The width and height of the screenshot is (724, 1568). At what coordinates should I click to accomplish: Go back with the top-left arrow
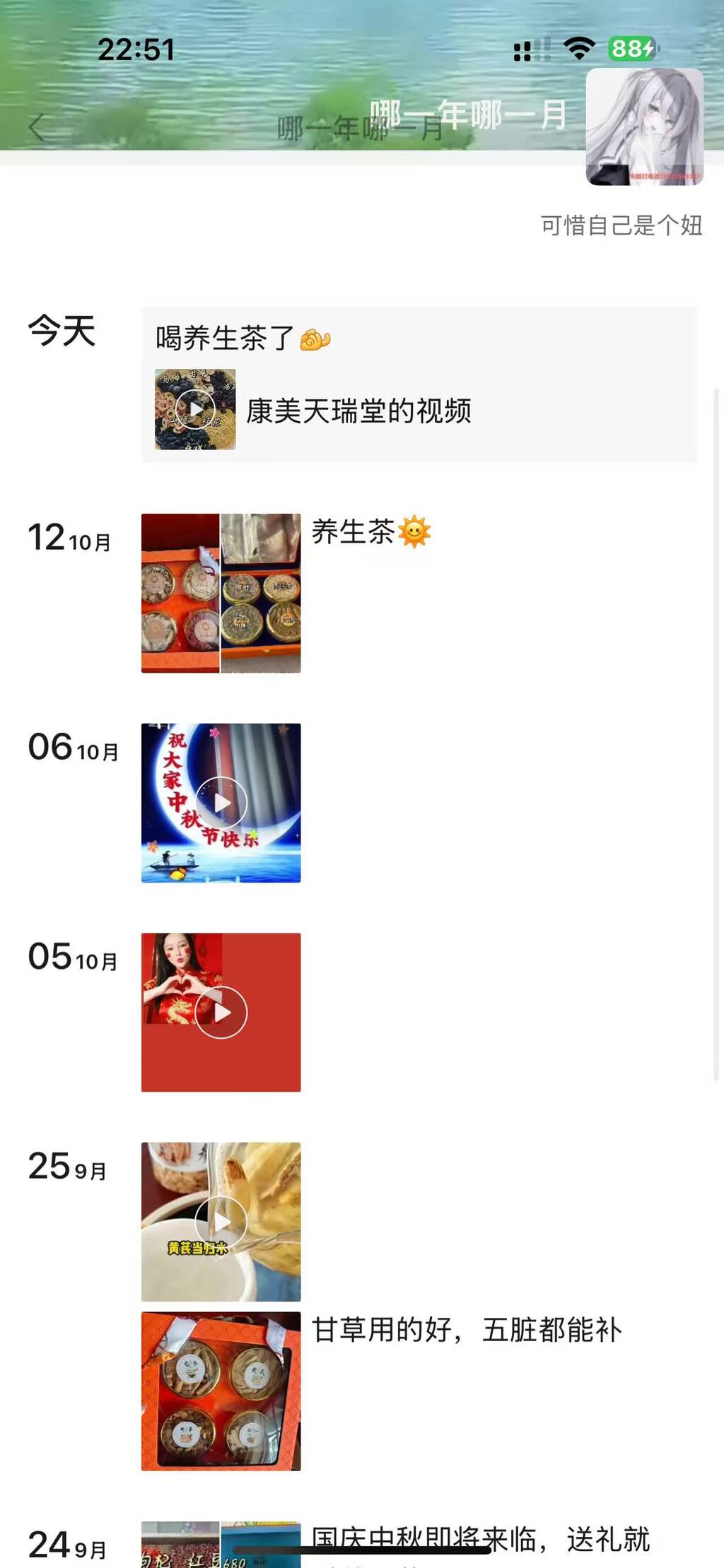pos(37,128)
